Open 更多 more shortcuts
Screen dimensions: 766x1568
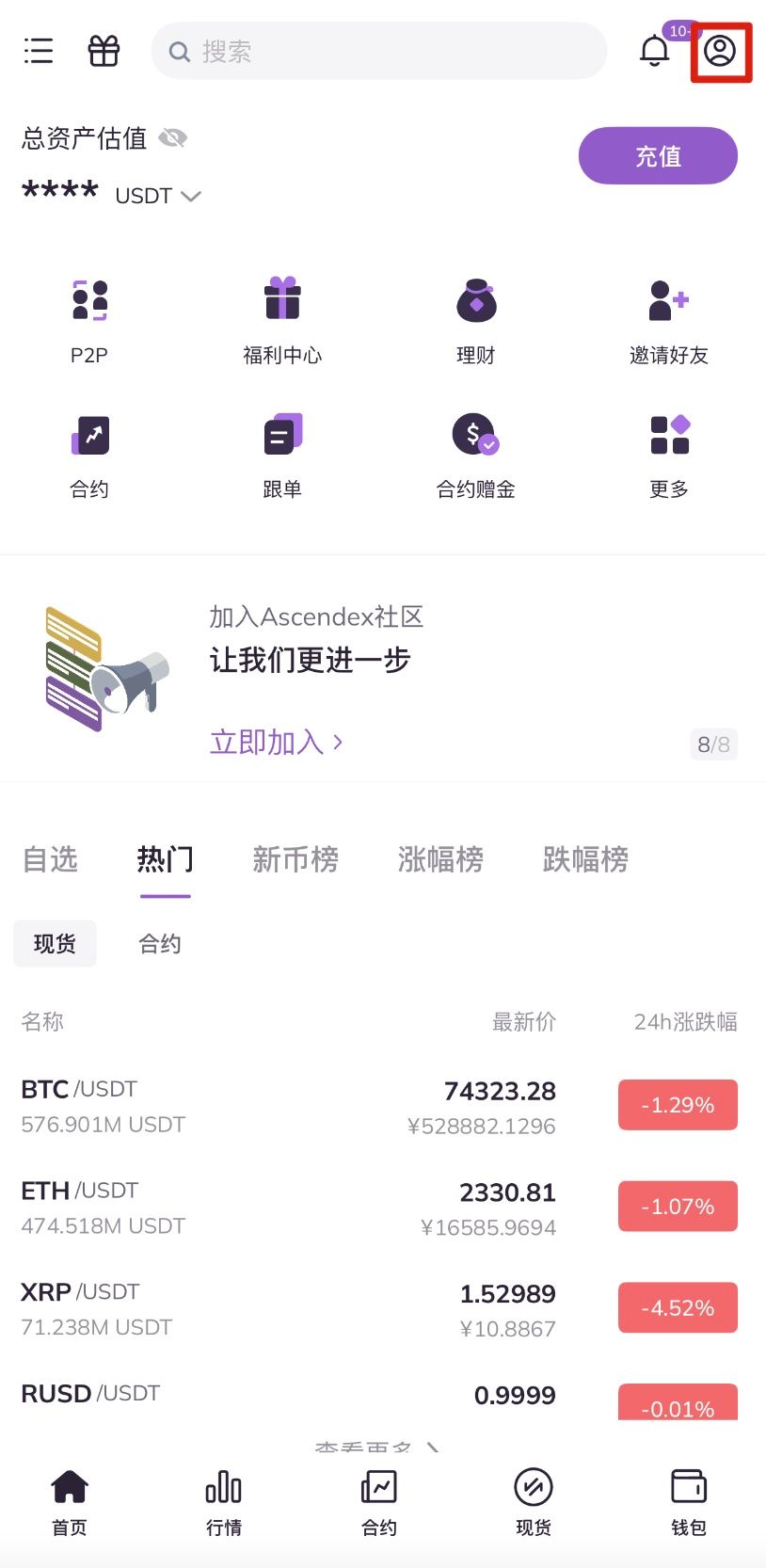pyautogui.click(x=668, y=455)
